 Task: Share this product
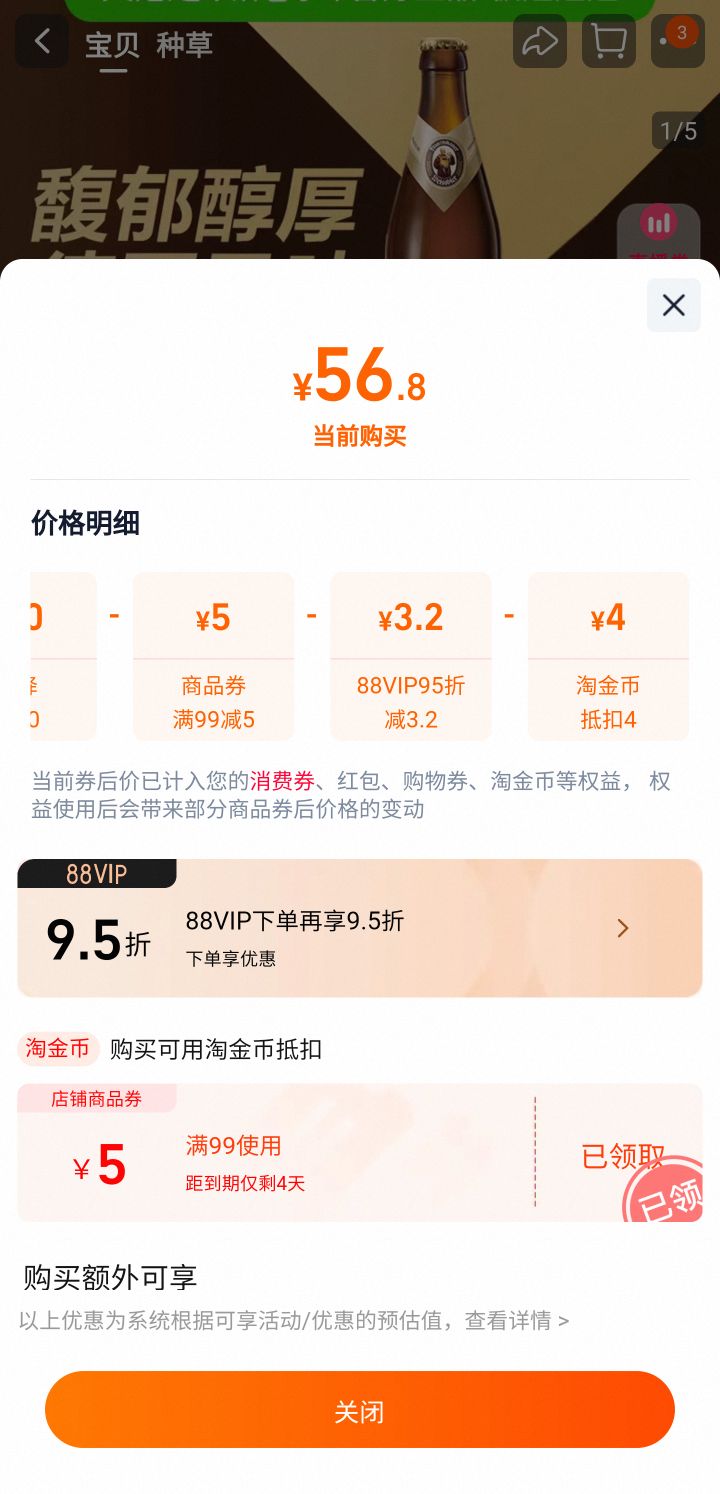tap(540, 42)
